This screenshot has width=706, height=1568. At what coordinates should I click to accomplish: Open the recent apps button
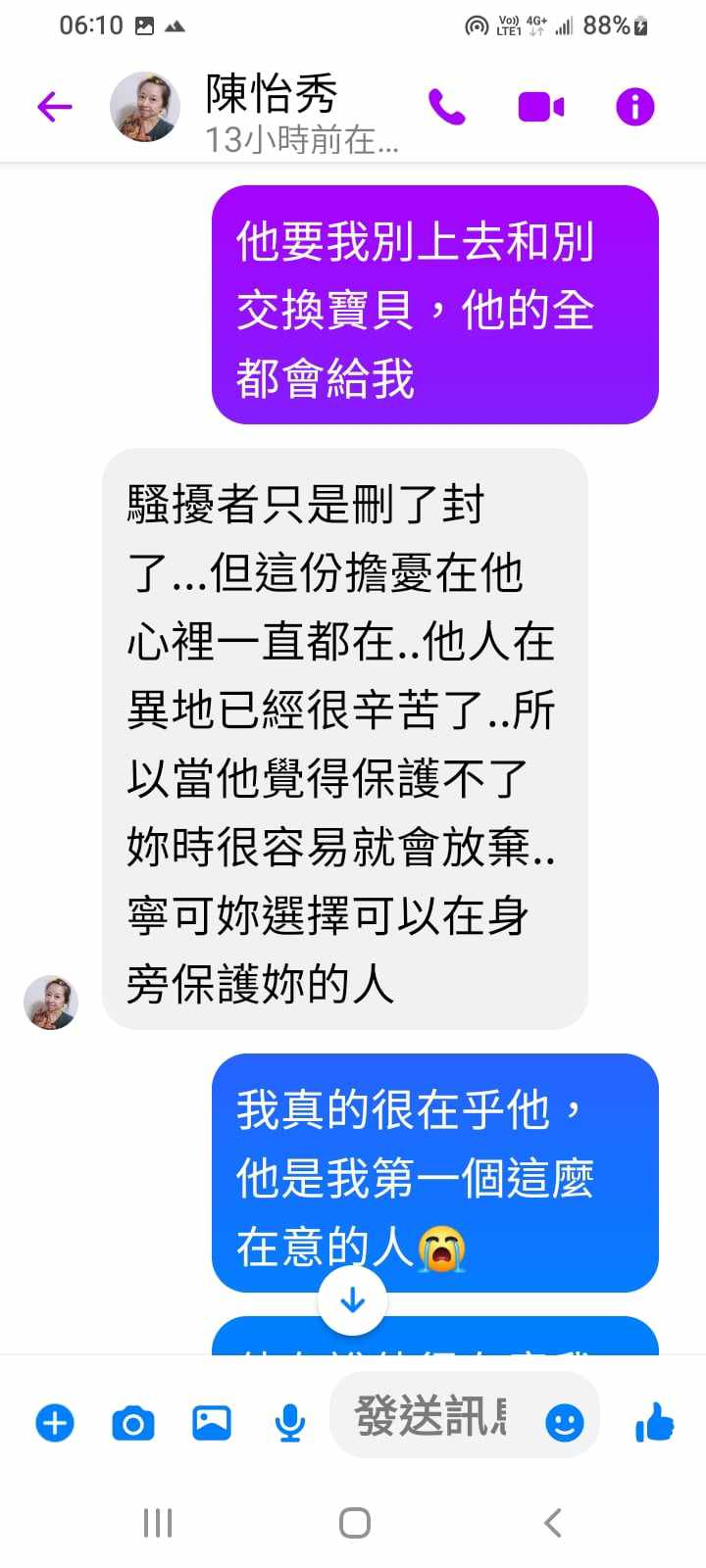coord(157,1523)
